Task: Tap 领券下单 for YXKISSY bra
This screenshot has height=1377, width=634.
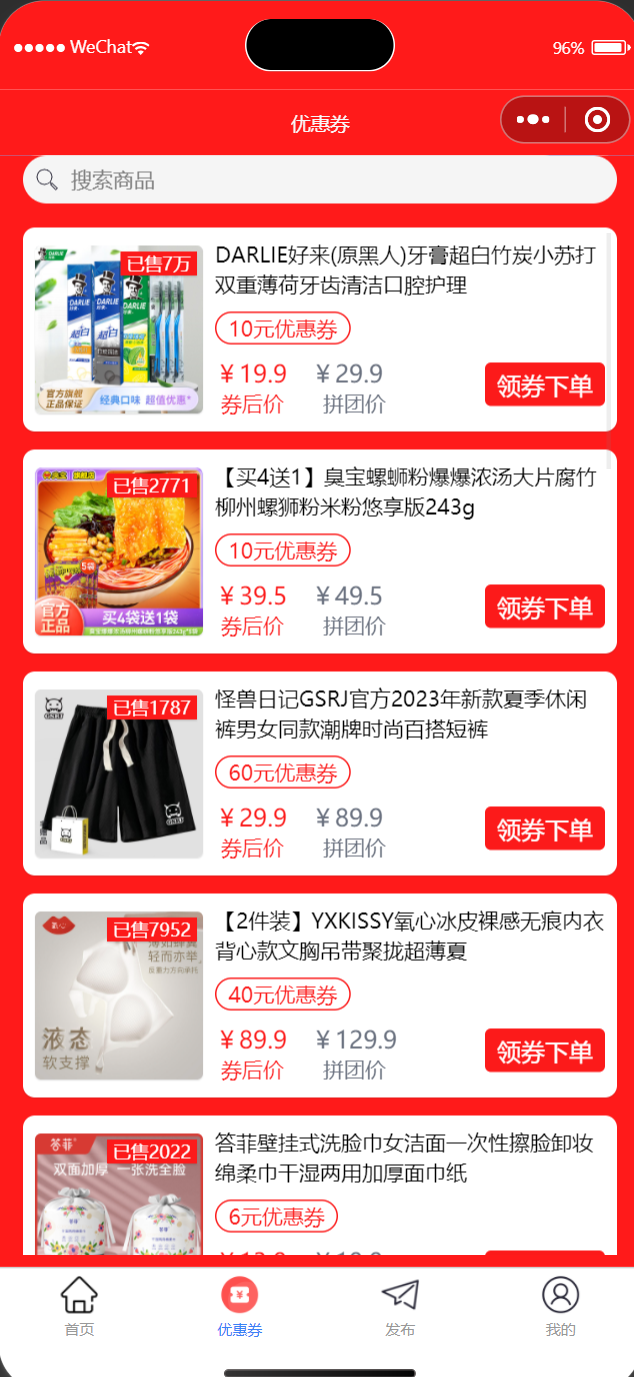Action: pos(545,1051)
